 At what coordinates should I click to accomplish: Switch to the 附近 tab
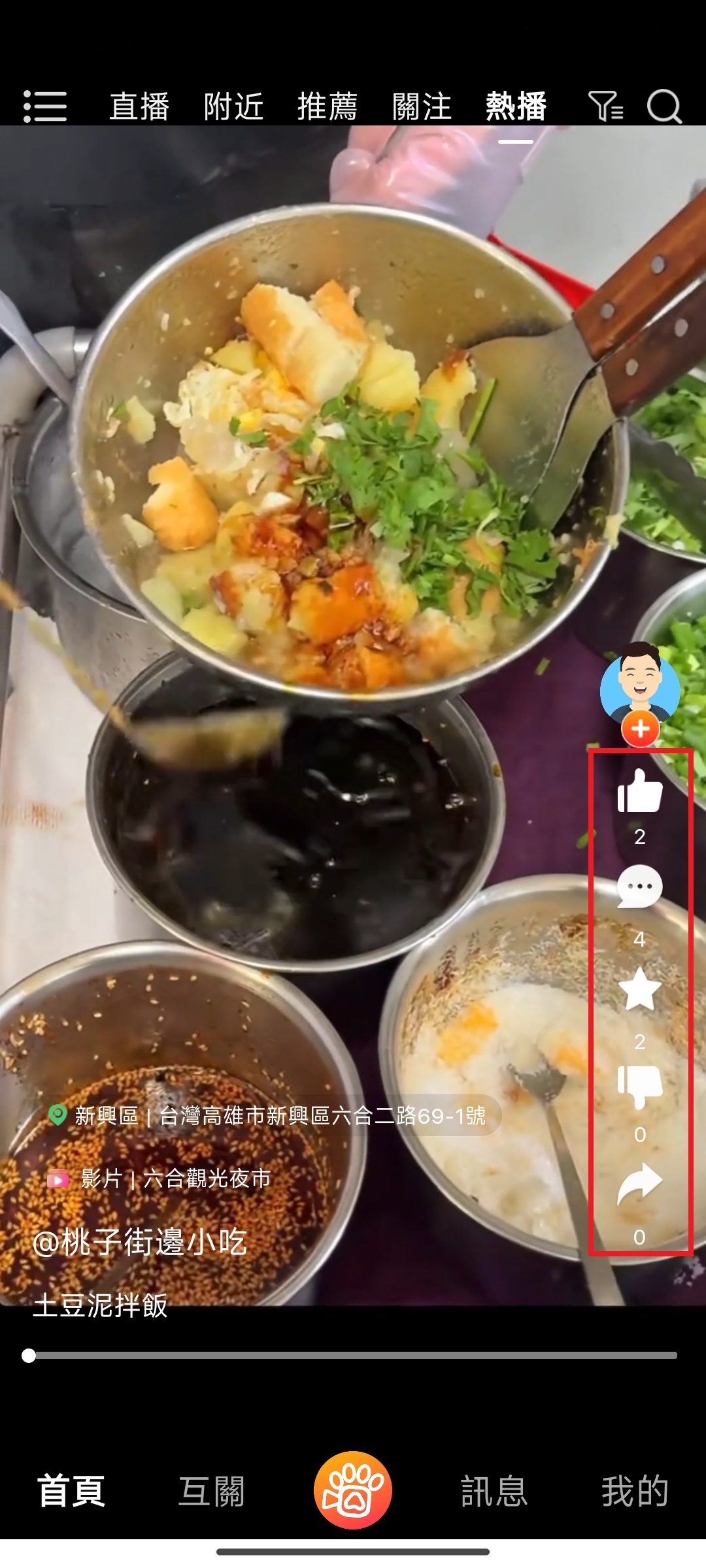(x=233, y=106)
